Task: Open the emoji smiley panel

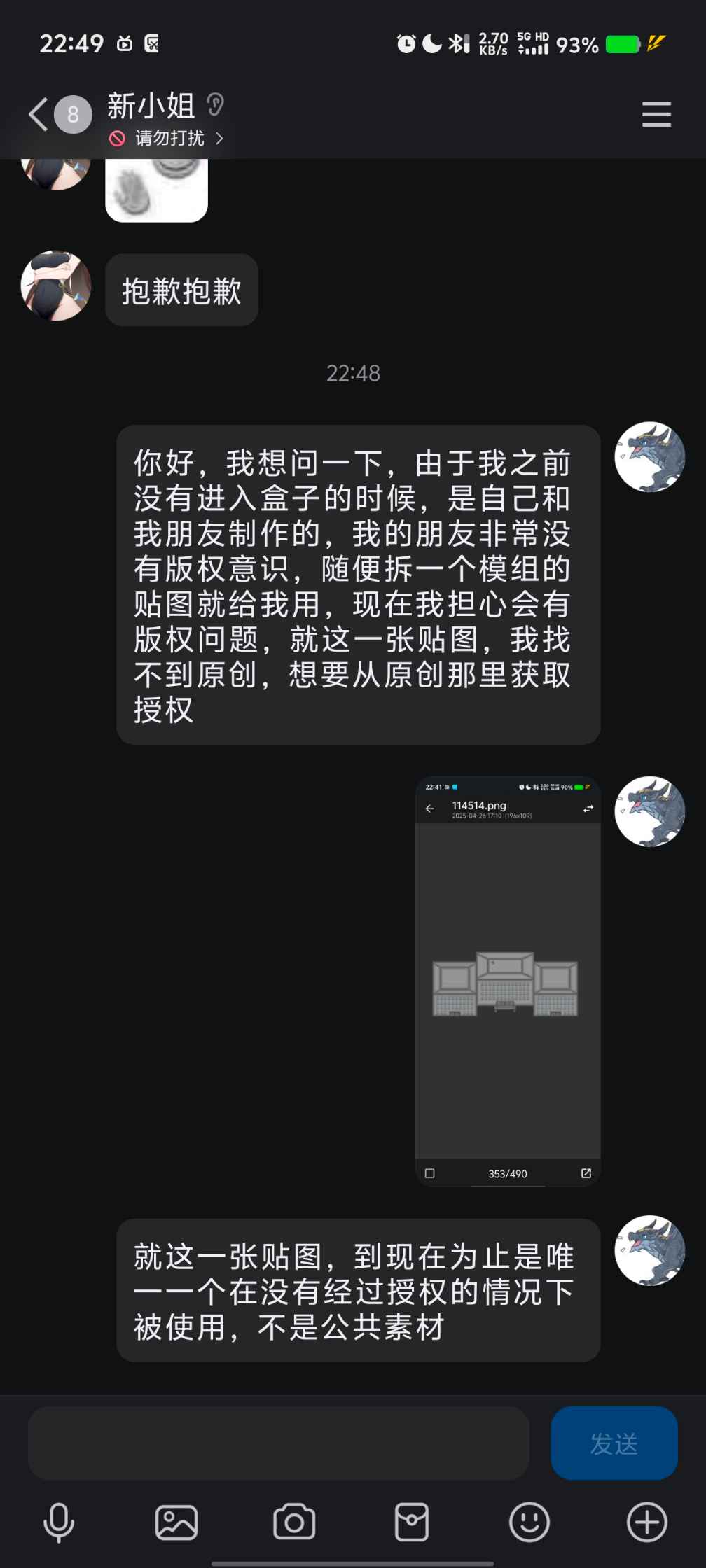Action: [x=529, y=1522]
